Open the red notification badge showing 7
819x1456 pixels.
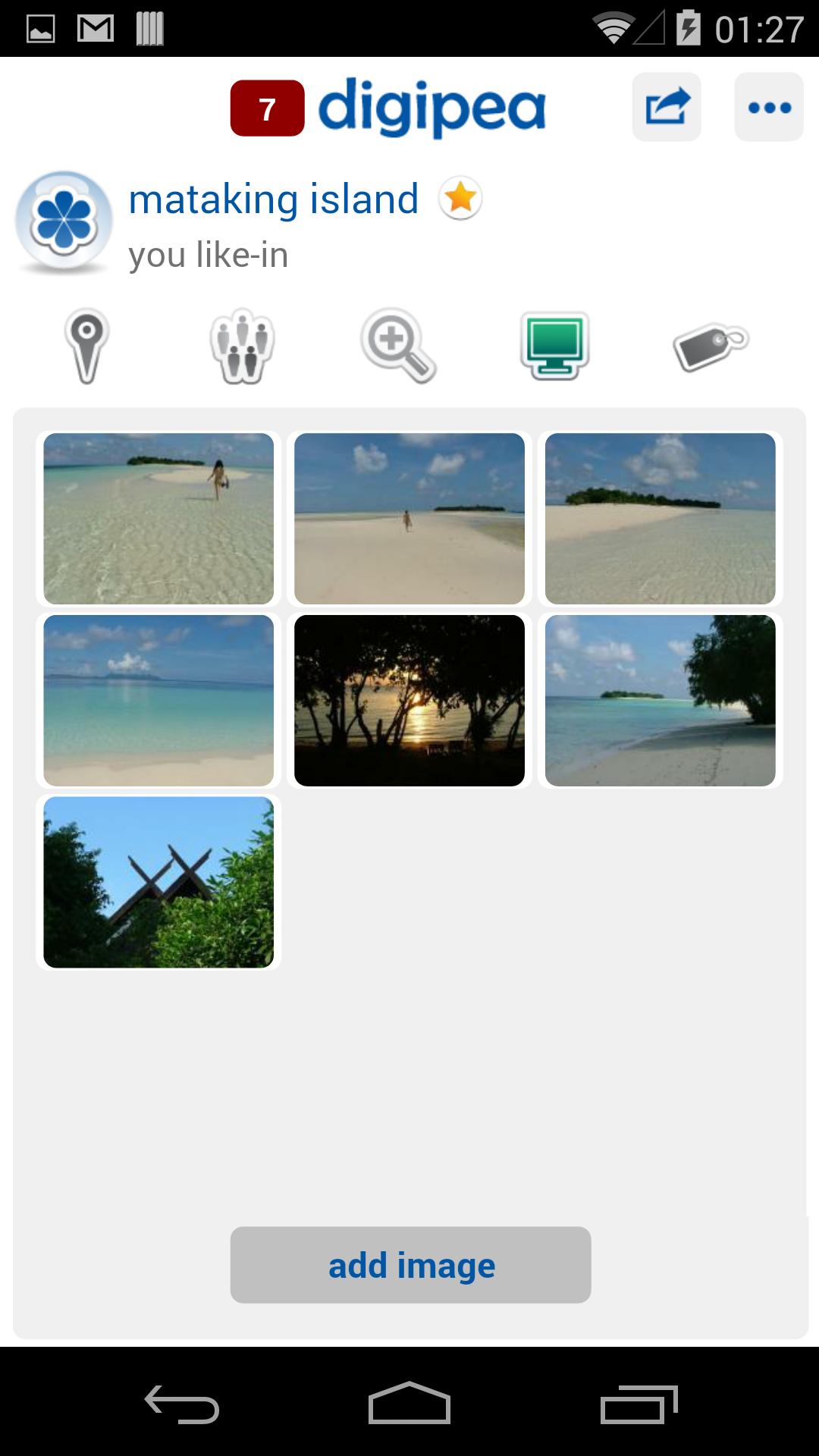(267, 108)
